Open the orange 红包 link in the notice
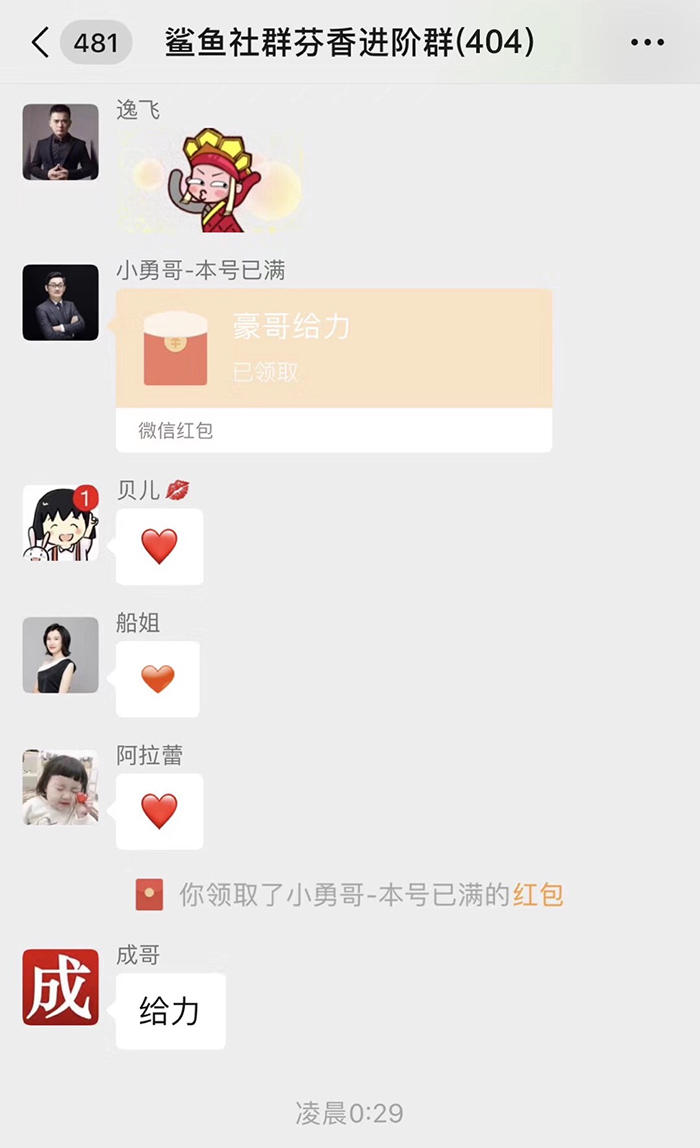Image resolution: width=700 pixels, height=1148 pixels. [x=538, y=895]
